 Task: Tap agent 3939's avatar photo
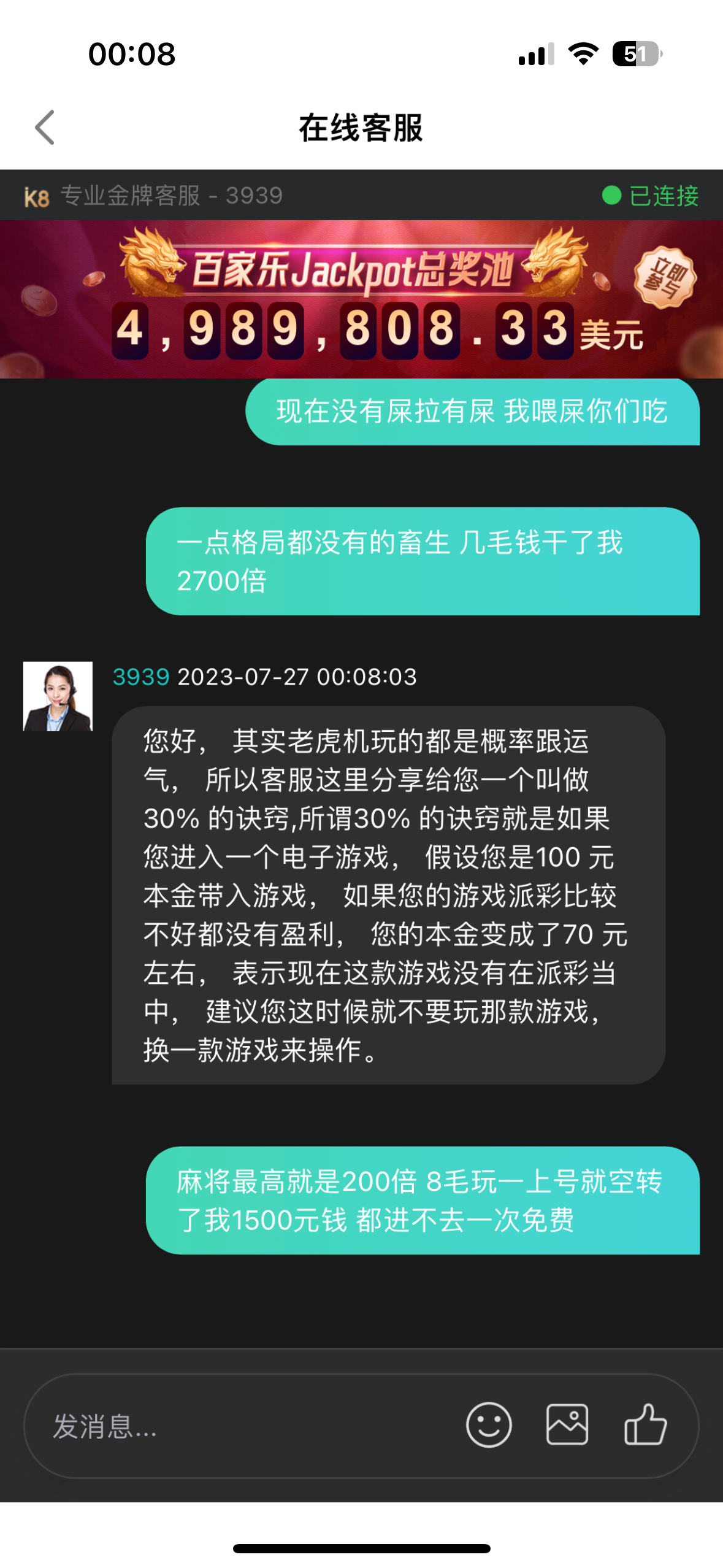click(58, 696)
